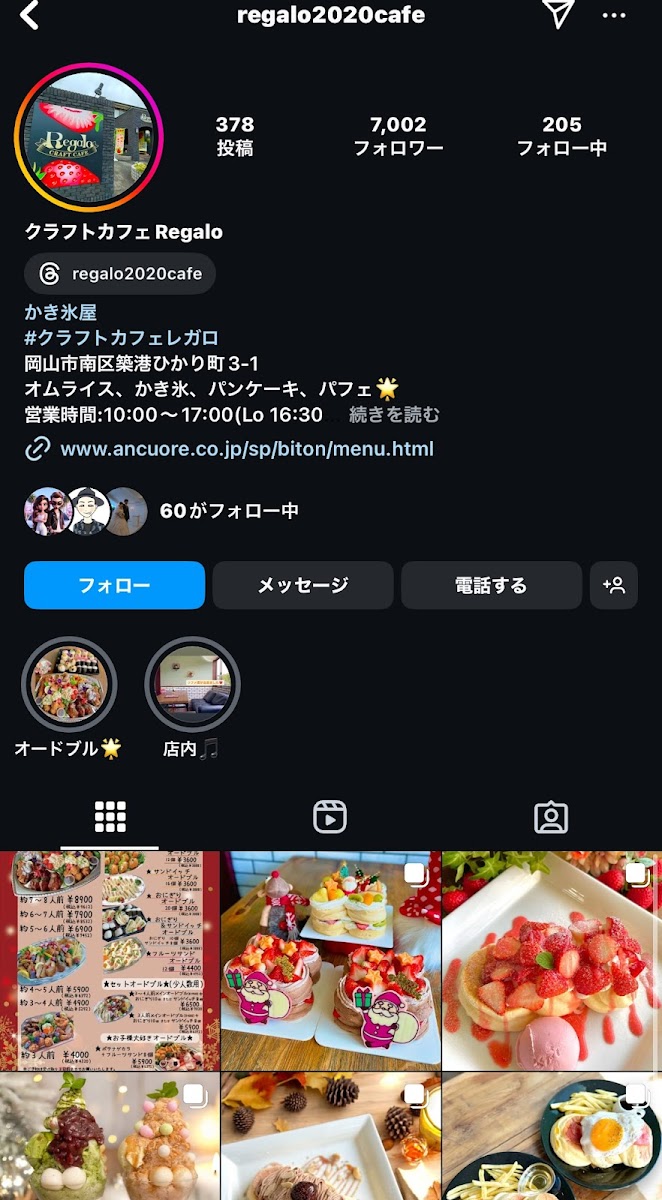Follow this account with フォロー

(114, 585)
